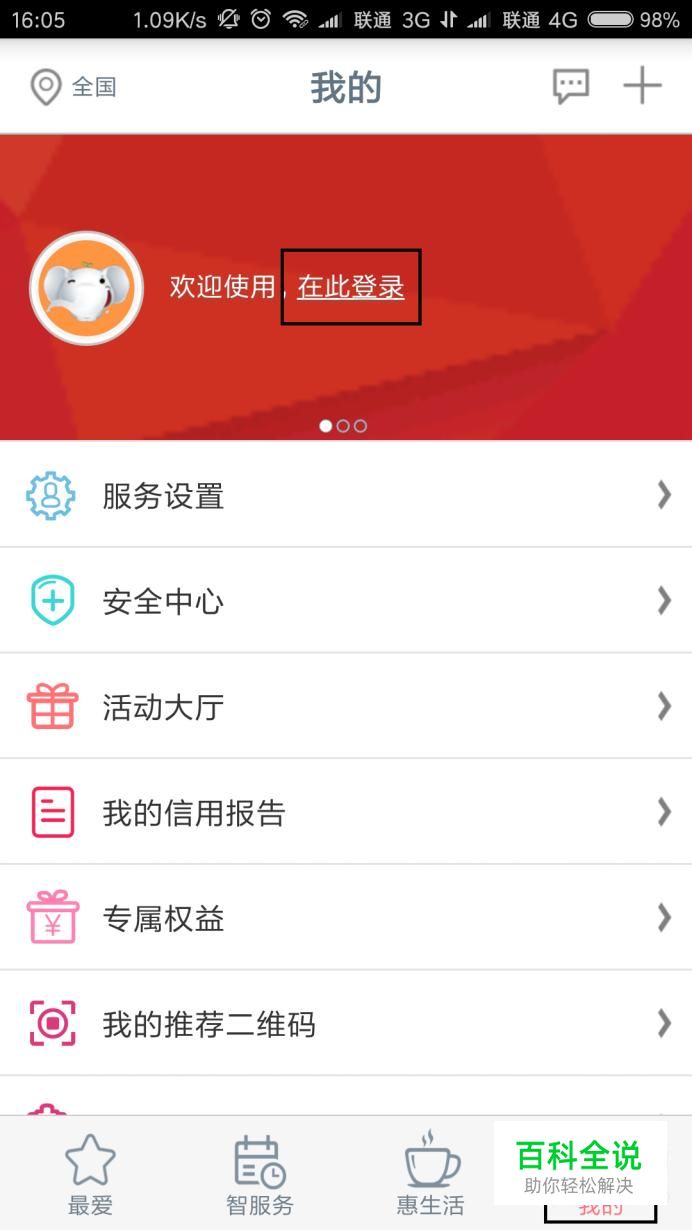Switch to the 智服务 tab

pyautogui.click(x=260, y=1175)
